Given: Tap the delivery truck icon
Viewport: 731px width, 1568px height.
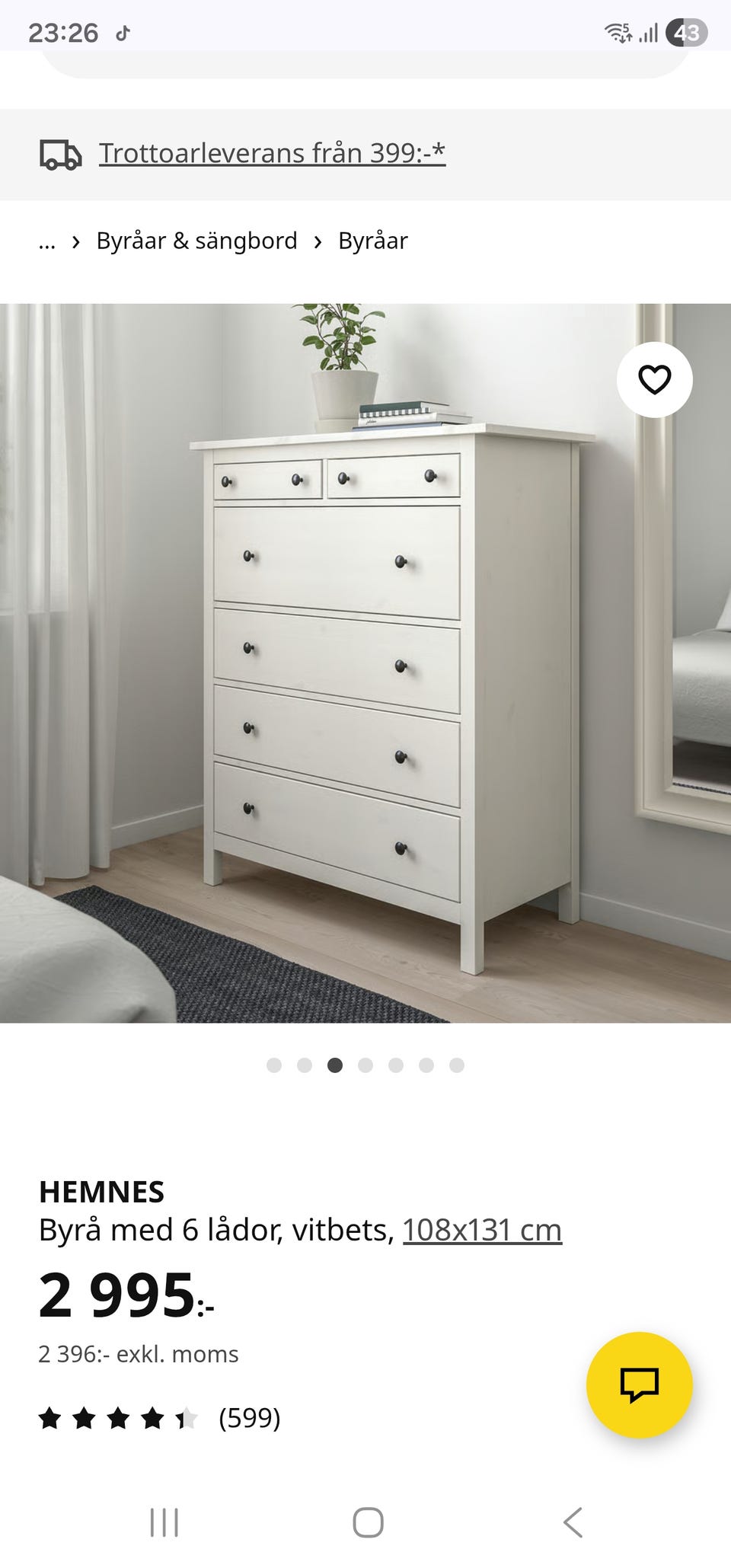Looking at the screenshot, I should 59,152.
